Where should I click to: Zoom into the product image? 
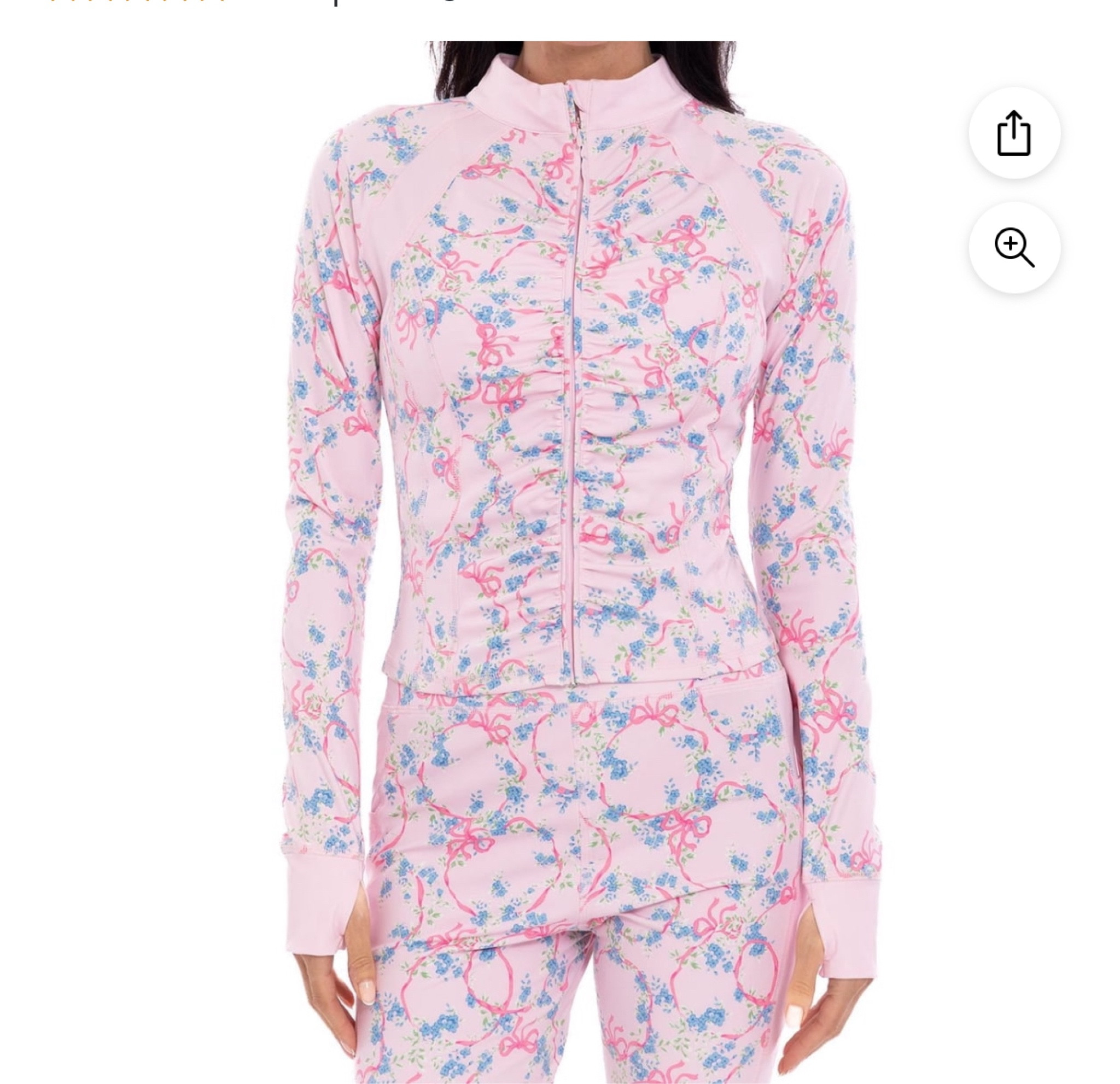pos(1014,247)
